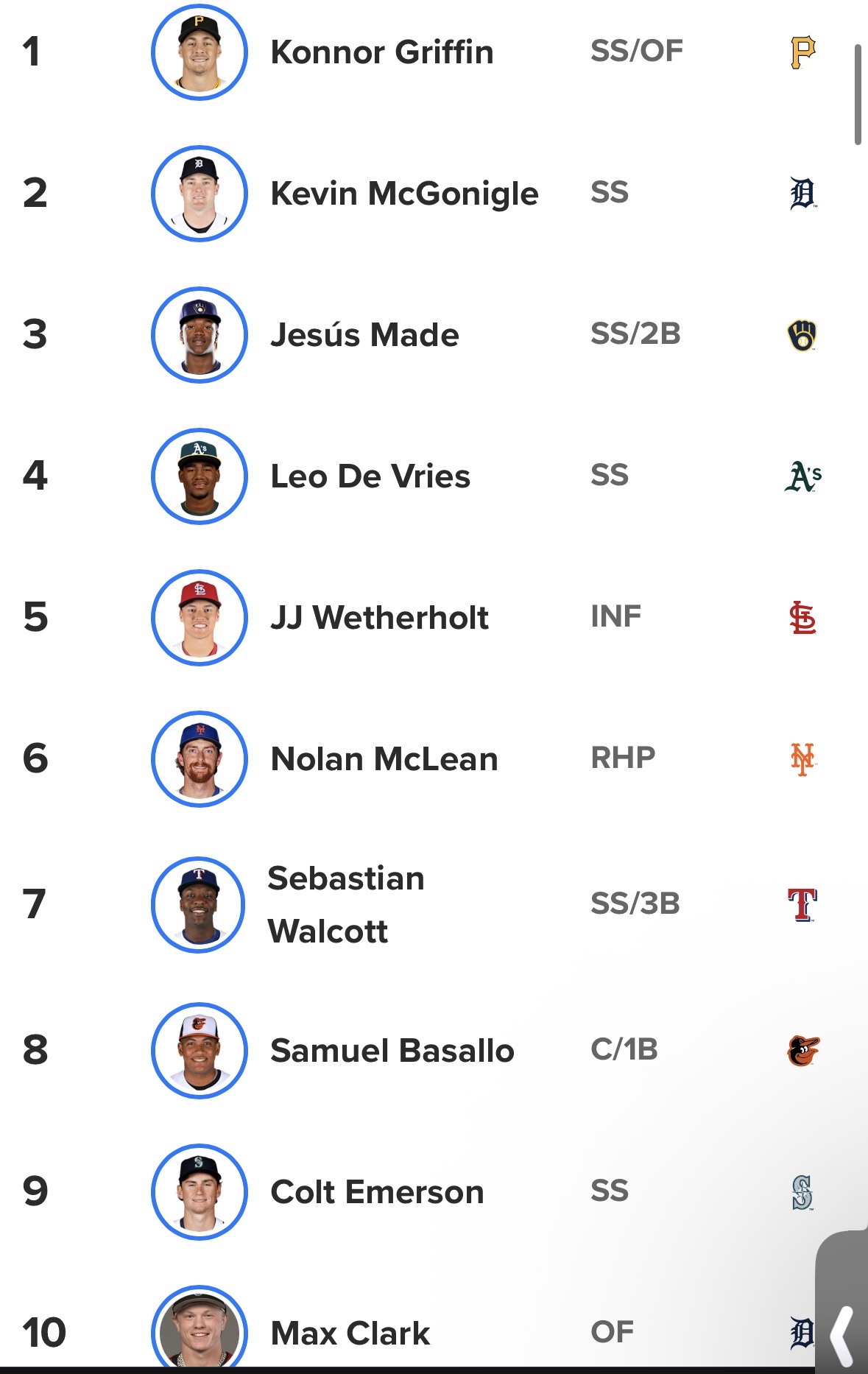View Leo De Vries' player details
Image resolution: width=868 pixels, height=1374 pixels.
[370, 476]
